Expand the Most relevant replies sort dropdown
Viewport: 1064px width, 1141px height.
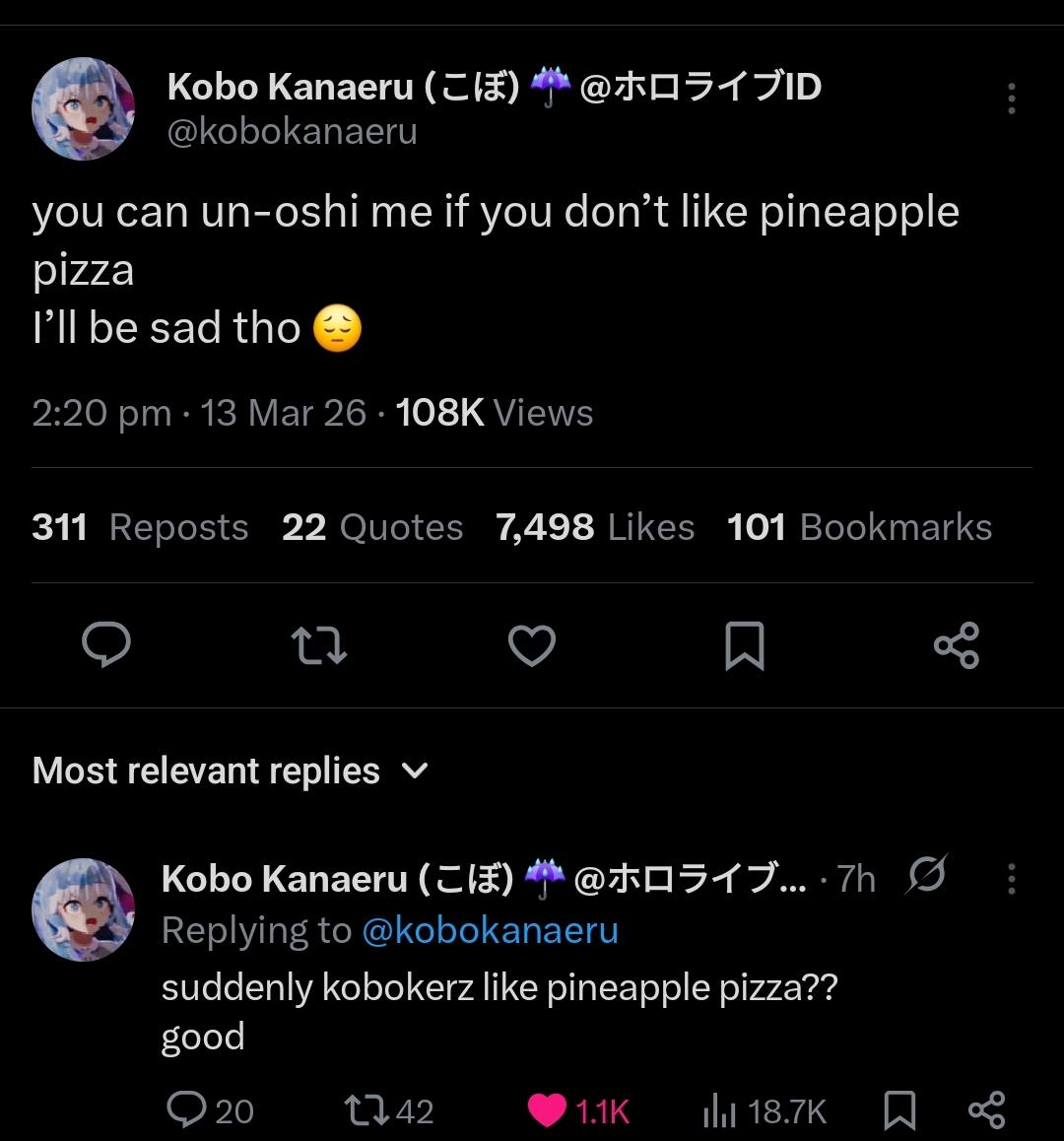231,771
